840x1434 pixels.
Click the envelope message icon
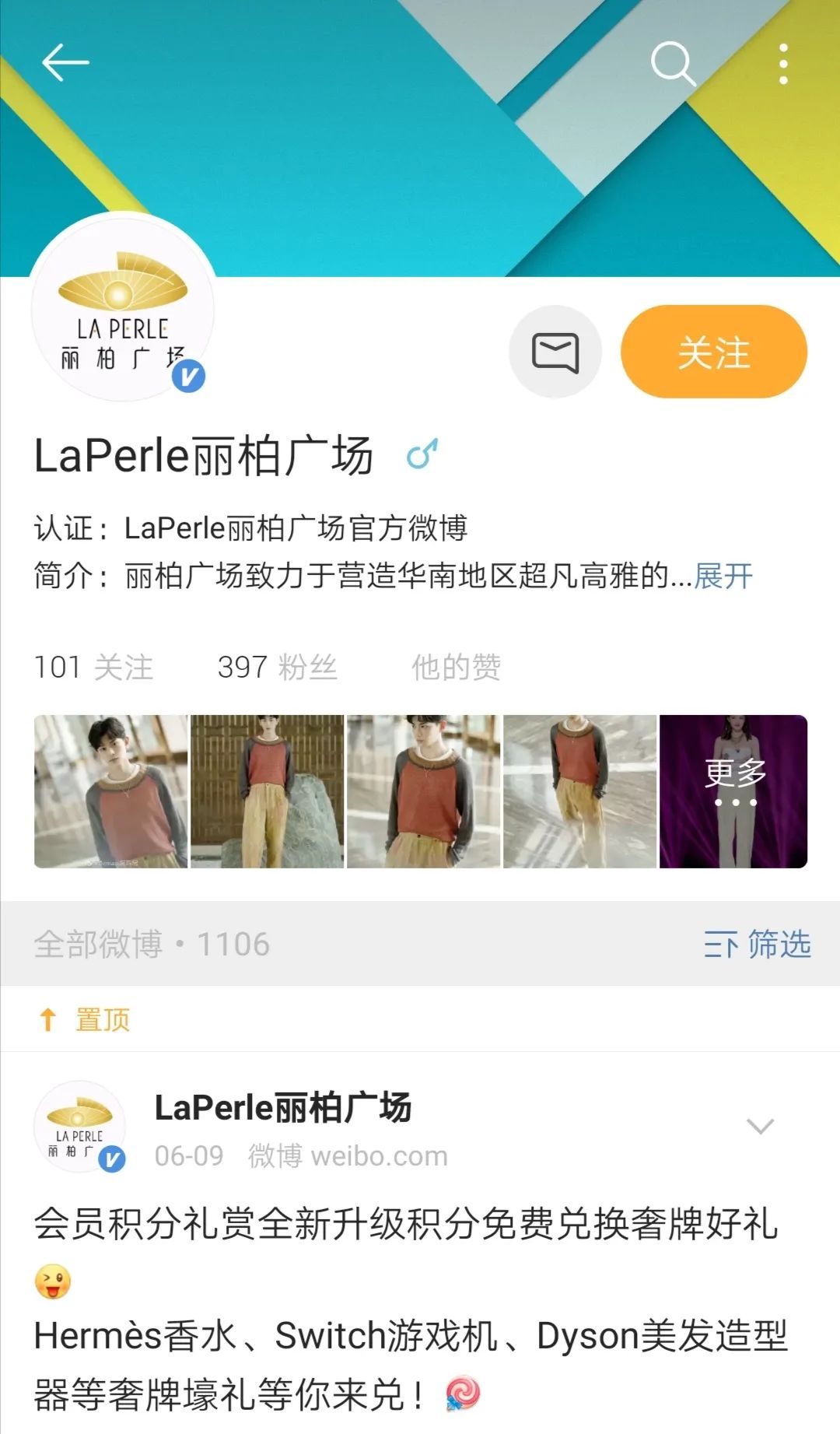tap(555, 352)
